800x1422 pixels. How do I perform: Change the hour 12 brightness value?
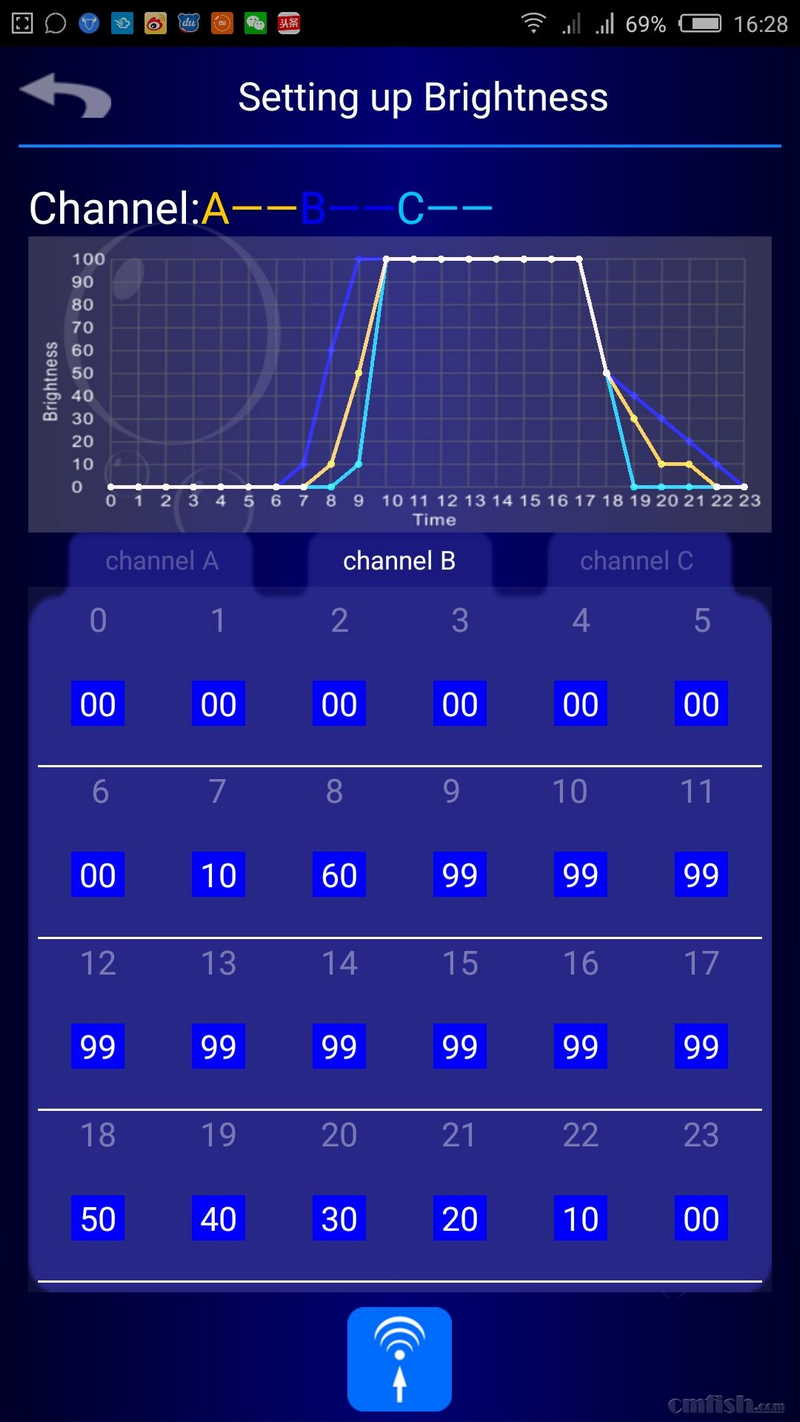(98, 1047)
